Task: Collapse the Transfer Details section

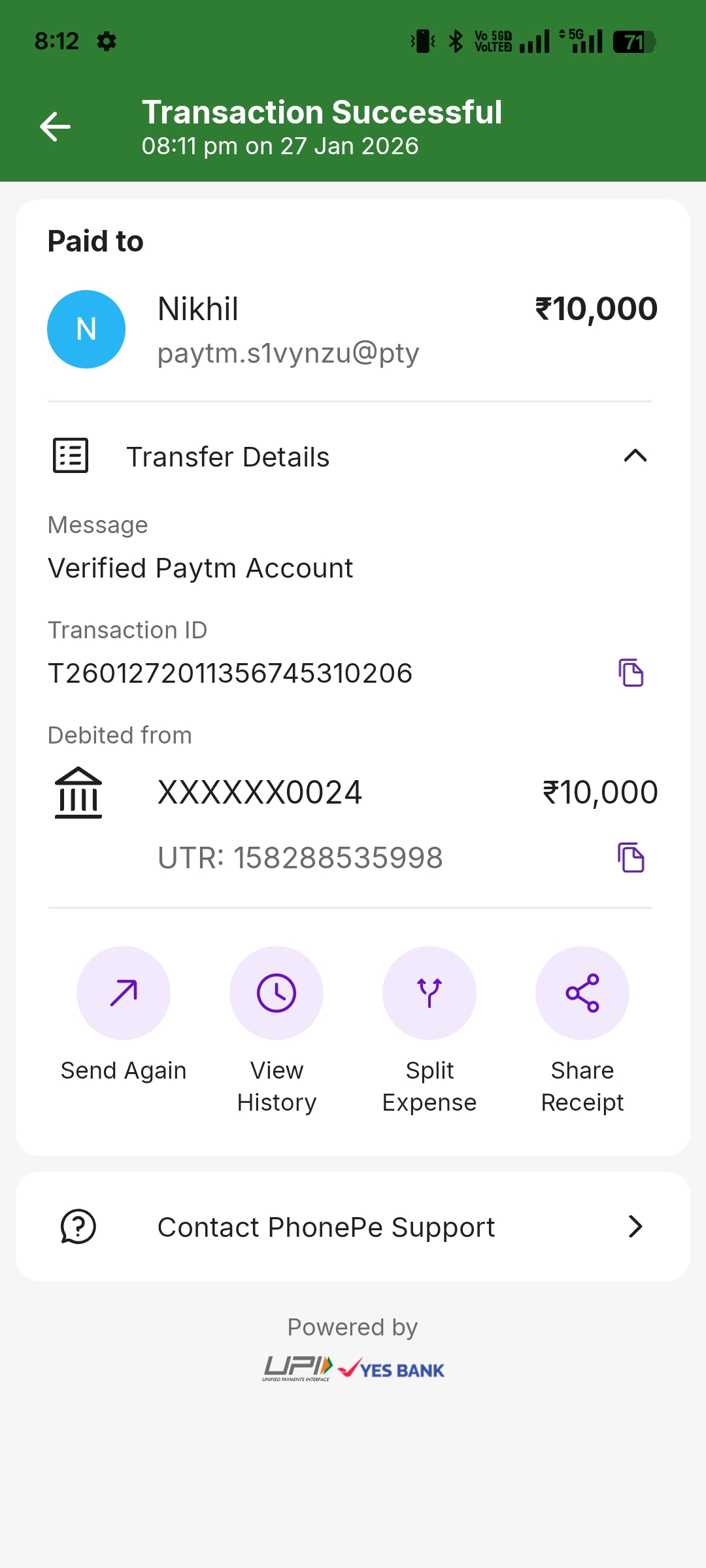Action: click(x=635, y=456)
